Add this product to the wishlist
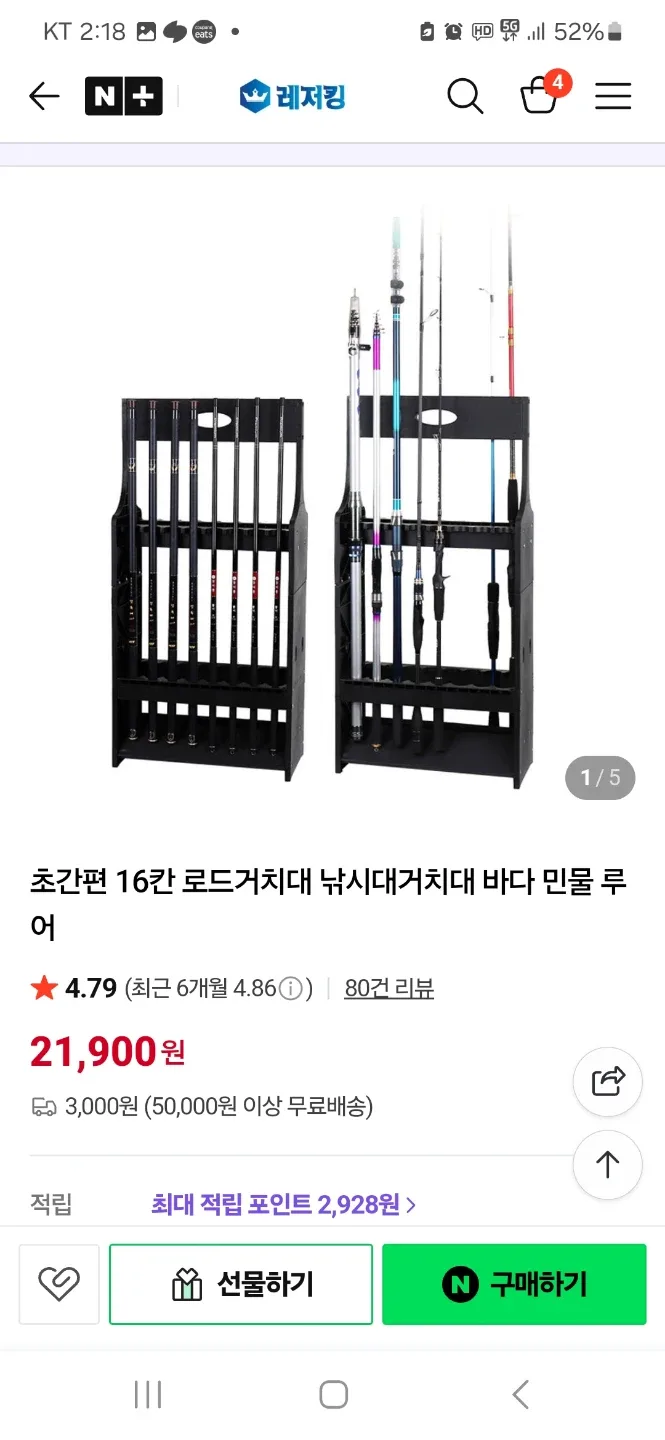Screen dimensions: 665x1440 pyautogui.click(x=59, y=1284)
